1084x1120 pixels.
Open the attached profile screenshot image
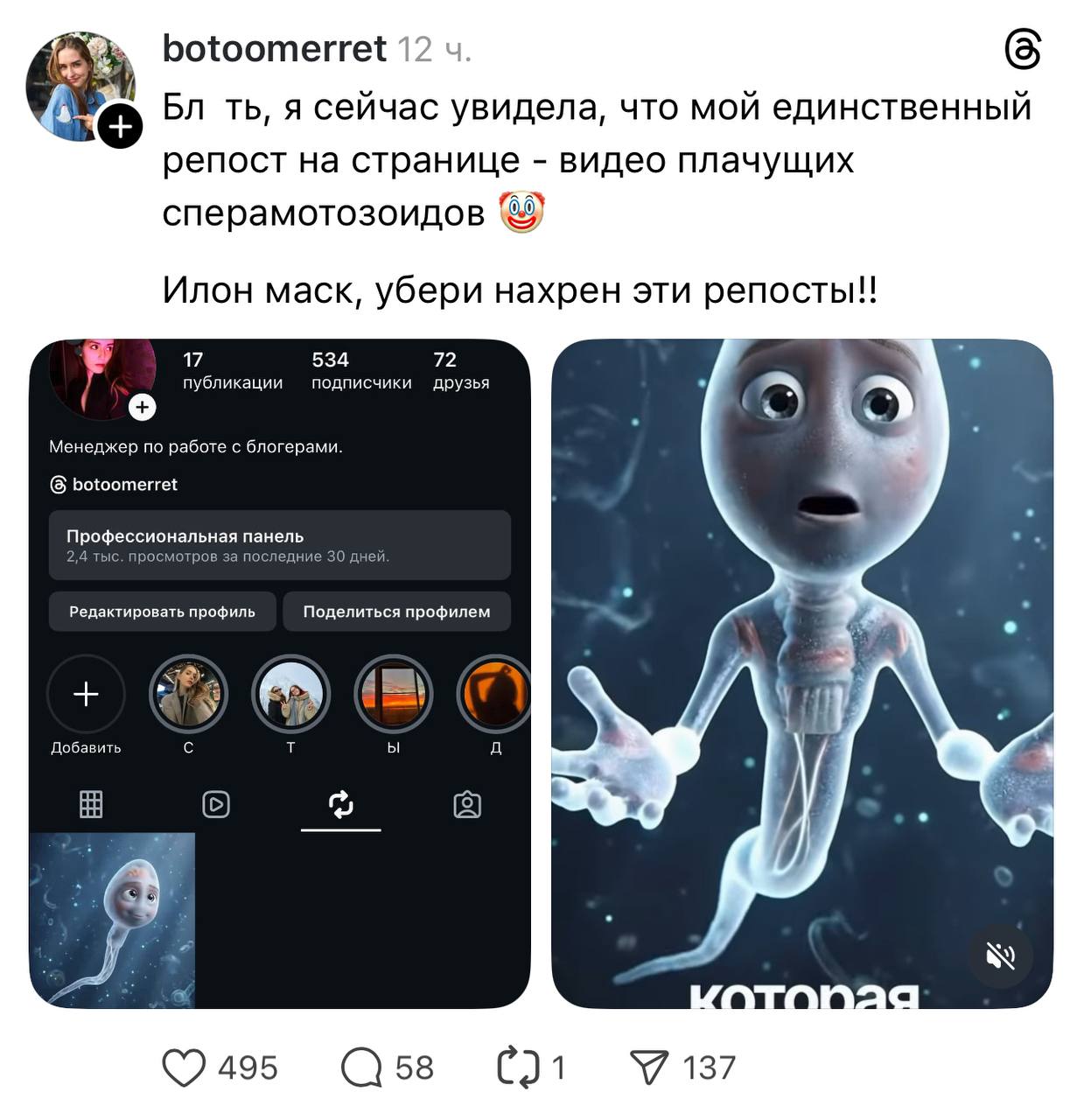tap(280, 674)
